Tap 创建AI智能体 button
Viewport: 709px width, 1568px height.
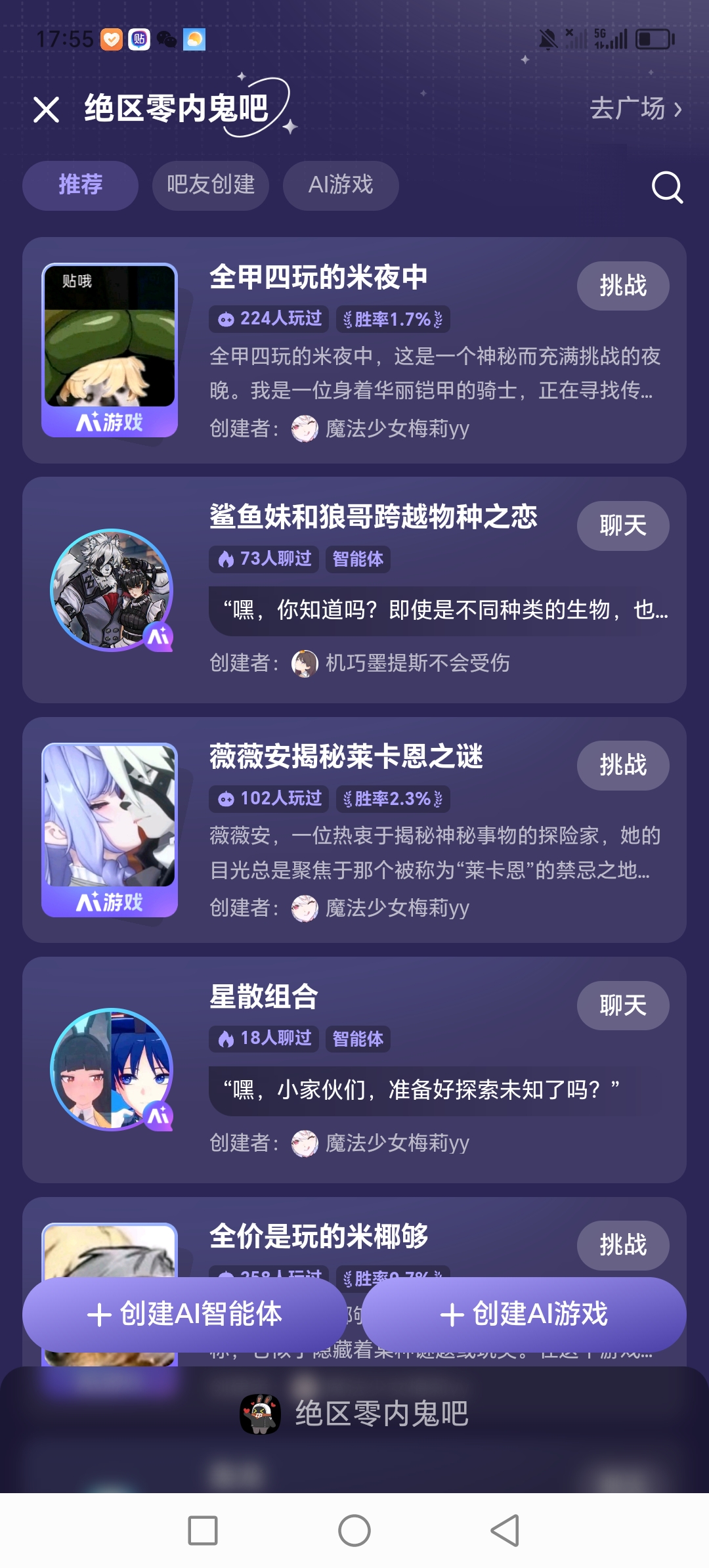pyautogui.click(x=184, y=1314)
